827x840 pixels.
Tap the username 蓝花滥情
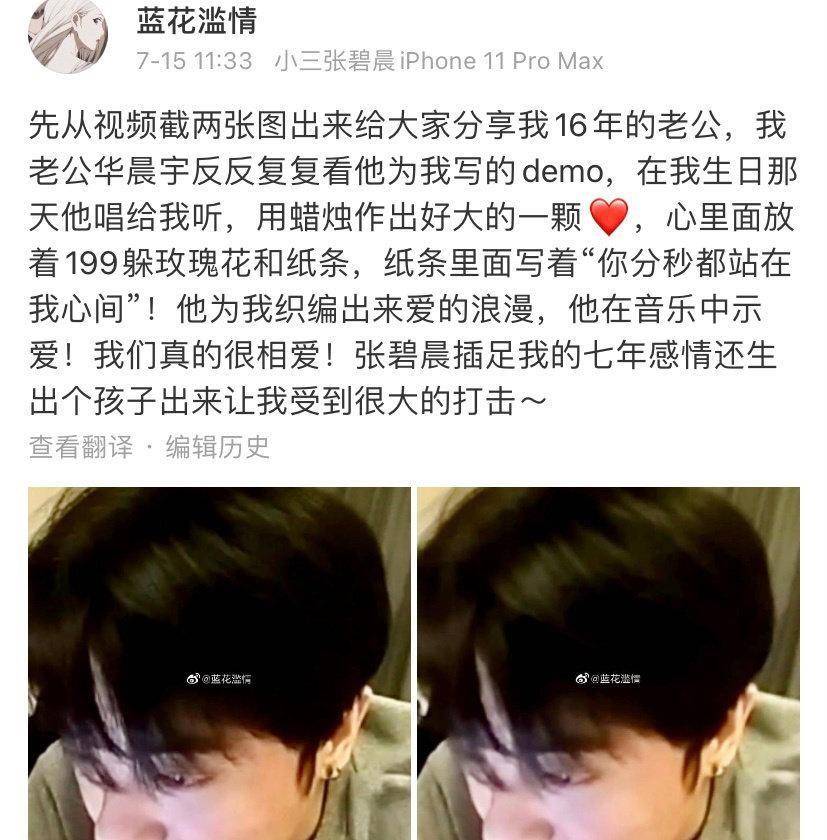pyautogui.click(x=196, y=20)
